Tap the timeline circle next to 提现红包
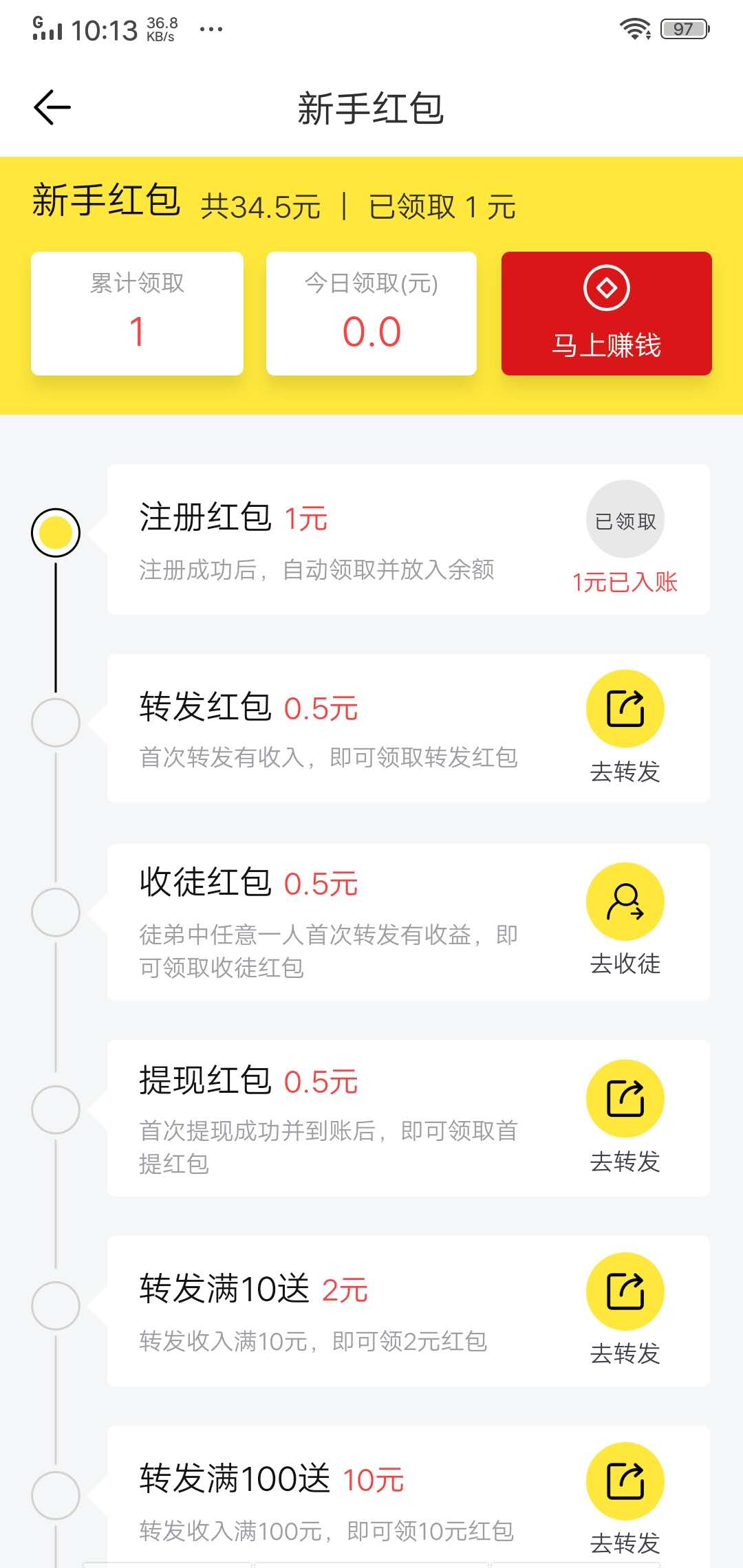Image resolution: width=743 pixels, height=1568 pixels. coord(55,1107)
